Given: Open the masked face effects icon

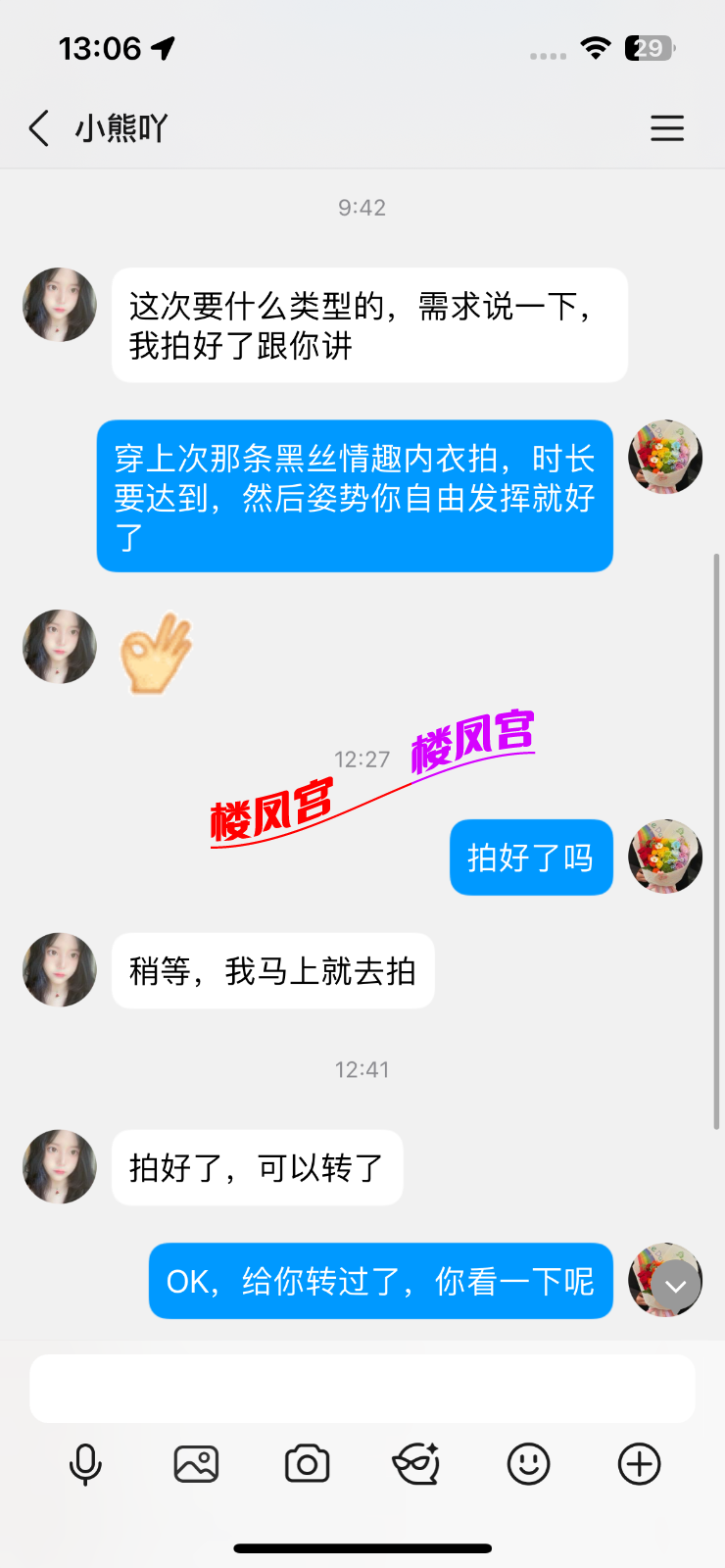Looking at the screenshot, I should tap(416, 1465).
